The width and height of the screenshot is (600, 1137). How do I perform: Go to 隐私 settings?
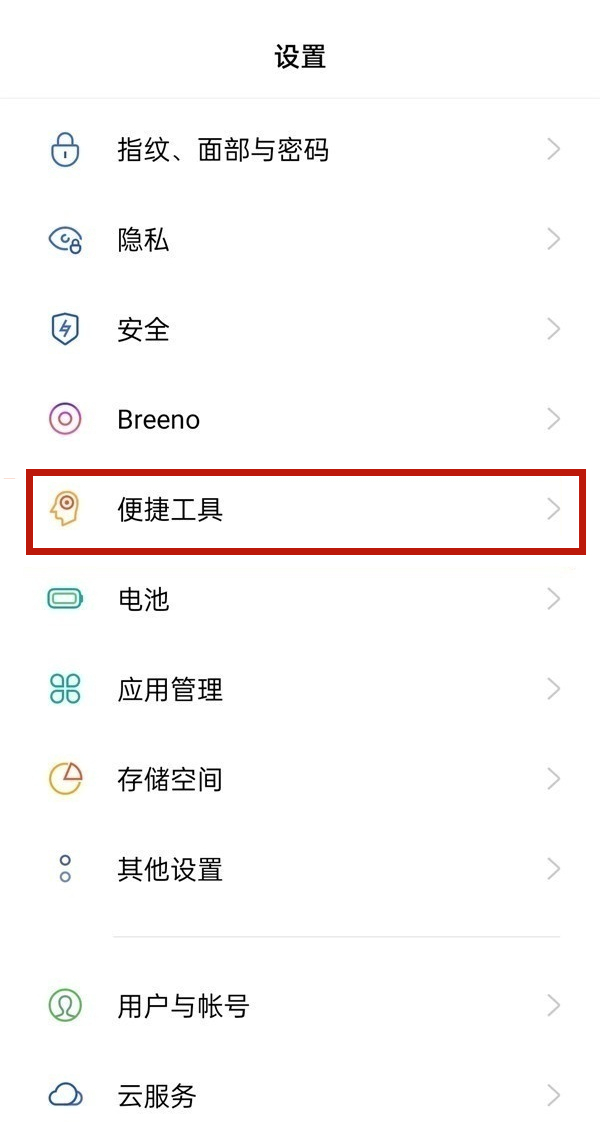300,240
